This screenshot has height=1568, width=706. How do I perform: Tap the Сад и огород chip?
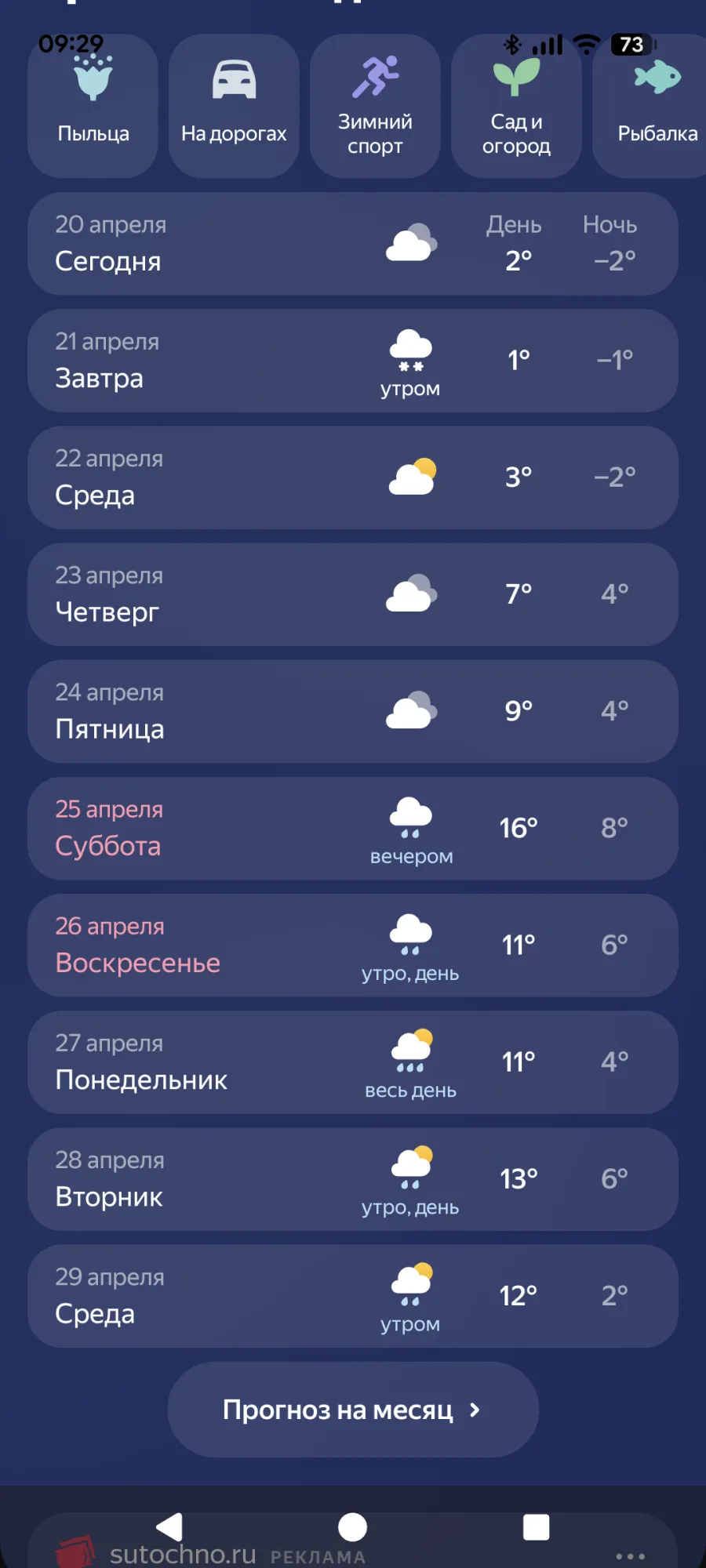516,107
